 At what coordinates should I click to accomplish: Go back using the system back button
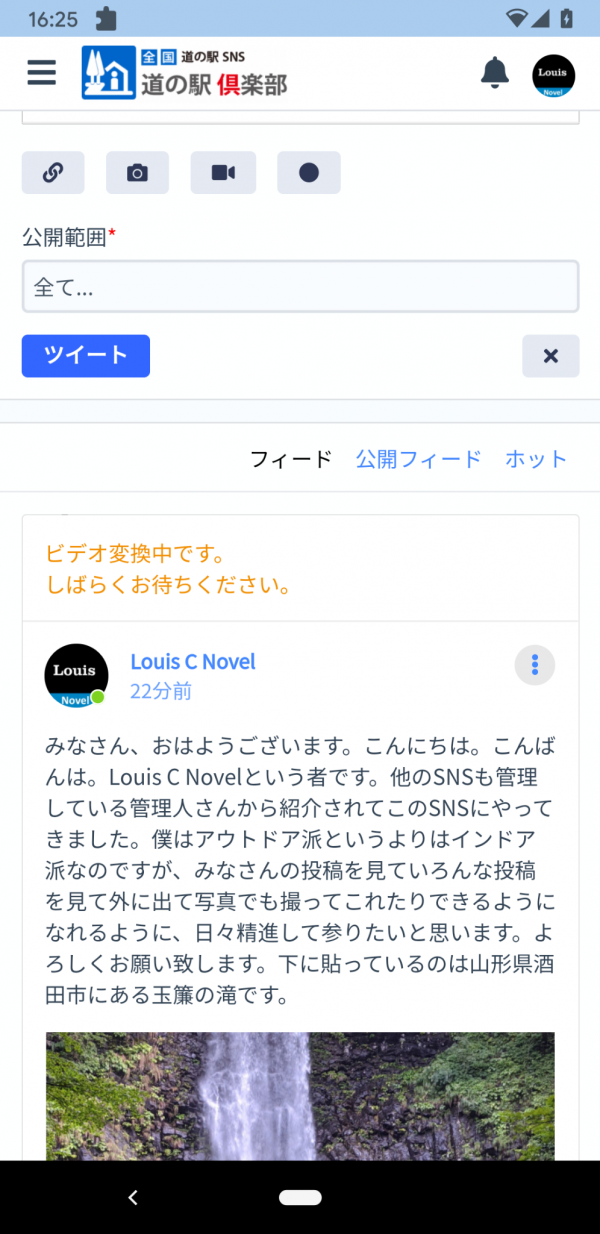coord(132,1197)
